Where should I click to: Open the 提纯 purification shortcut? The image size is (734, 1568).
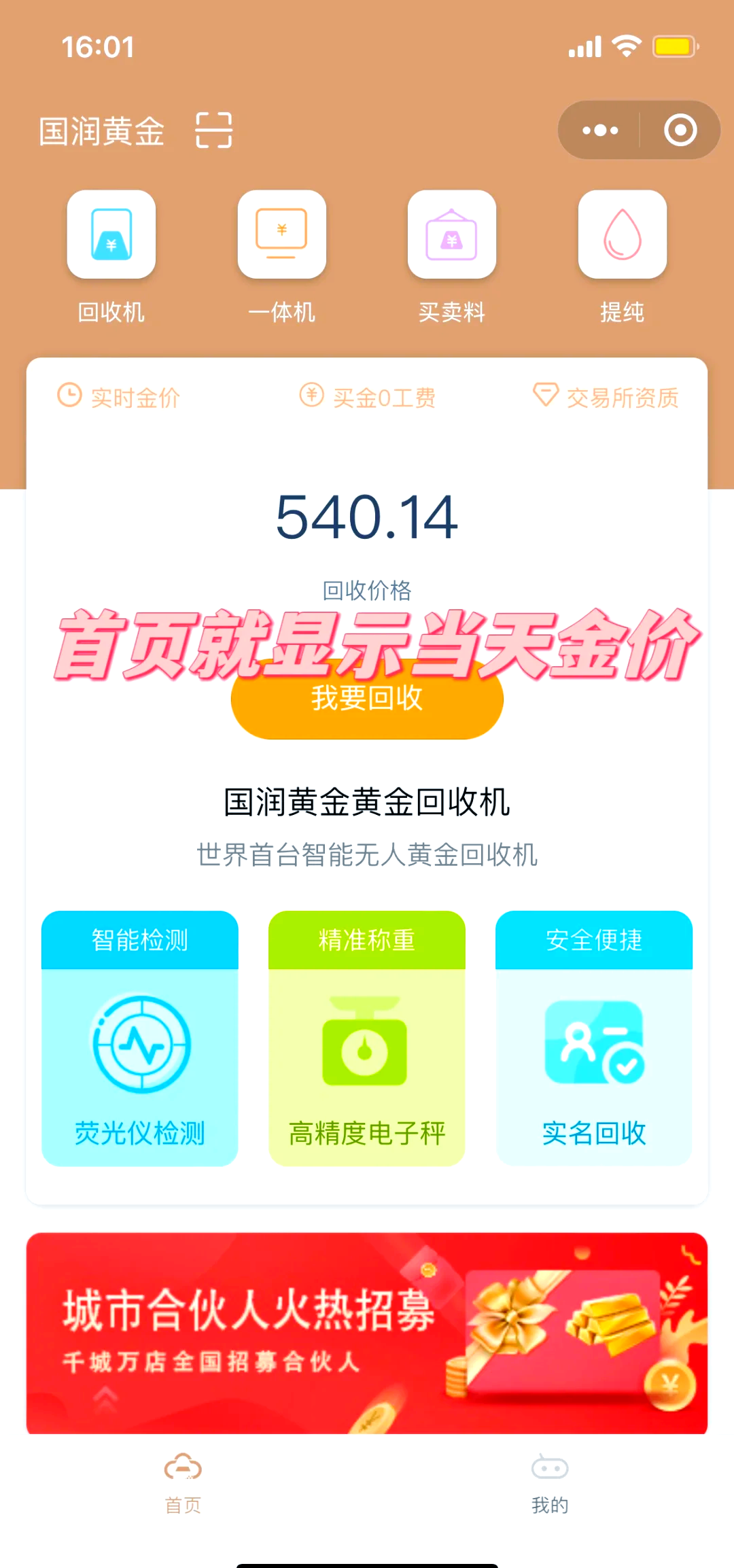[622, 235]
